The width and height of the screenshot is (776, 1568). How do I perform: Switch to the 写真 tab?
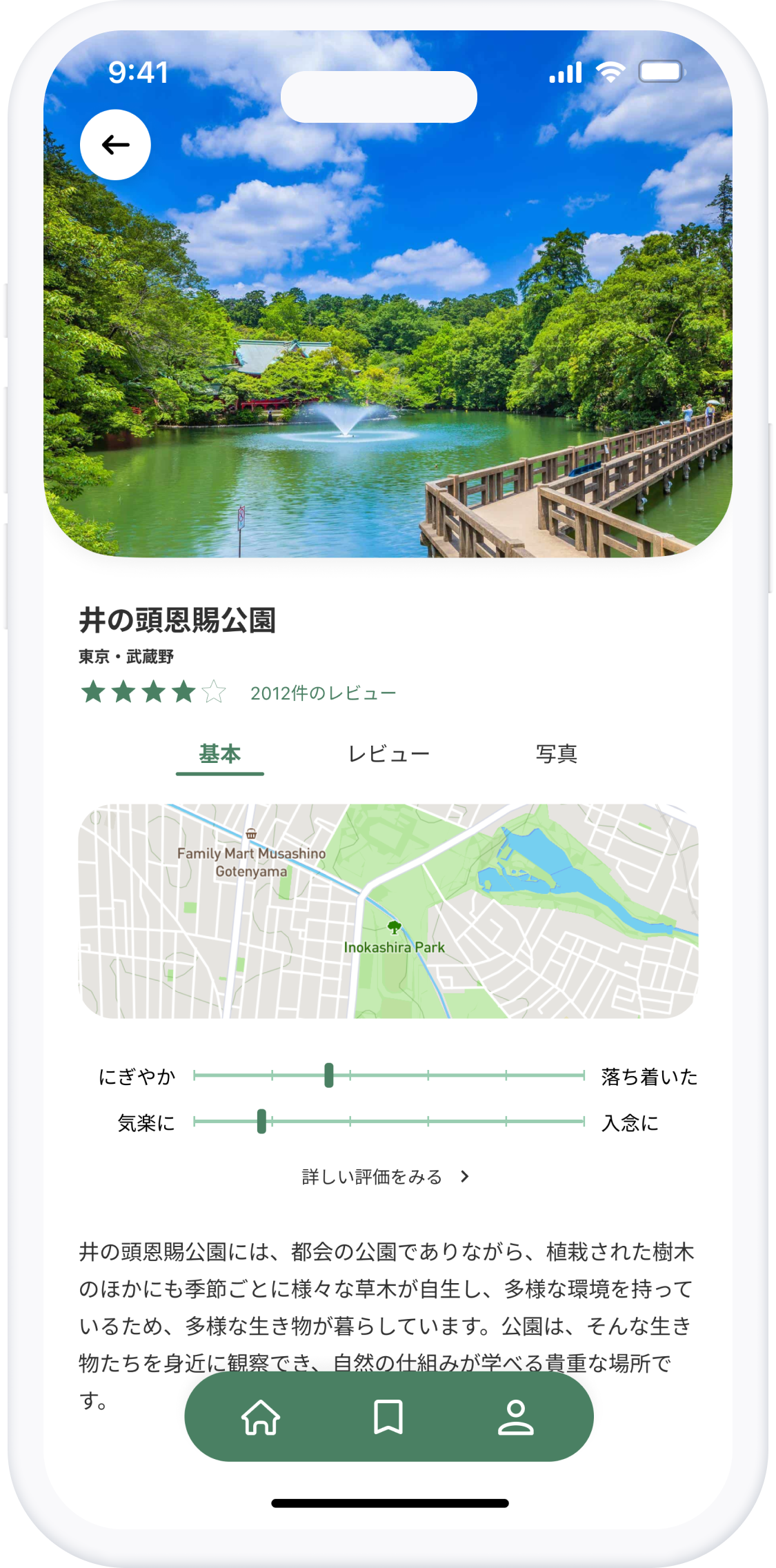pos(556,754)
